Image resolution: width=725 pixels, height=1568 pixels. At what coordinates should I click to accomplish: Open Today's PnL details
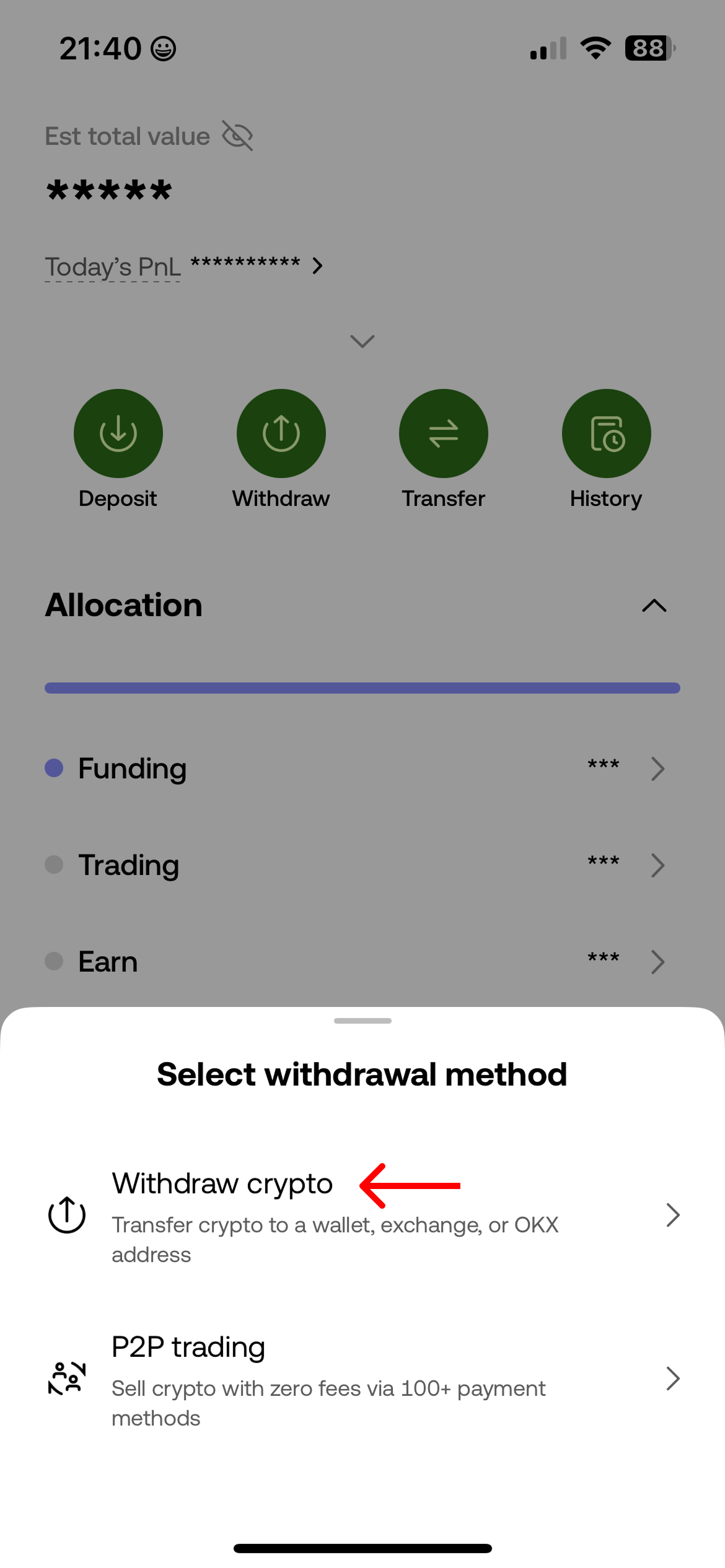(x=317, y=266)
